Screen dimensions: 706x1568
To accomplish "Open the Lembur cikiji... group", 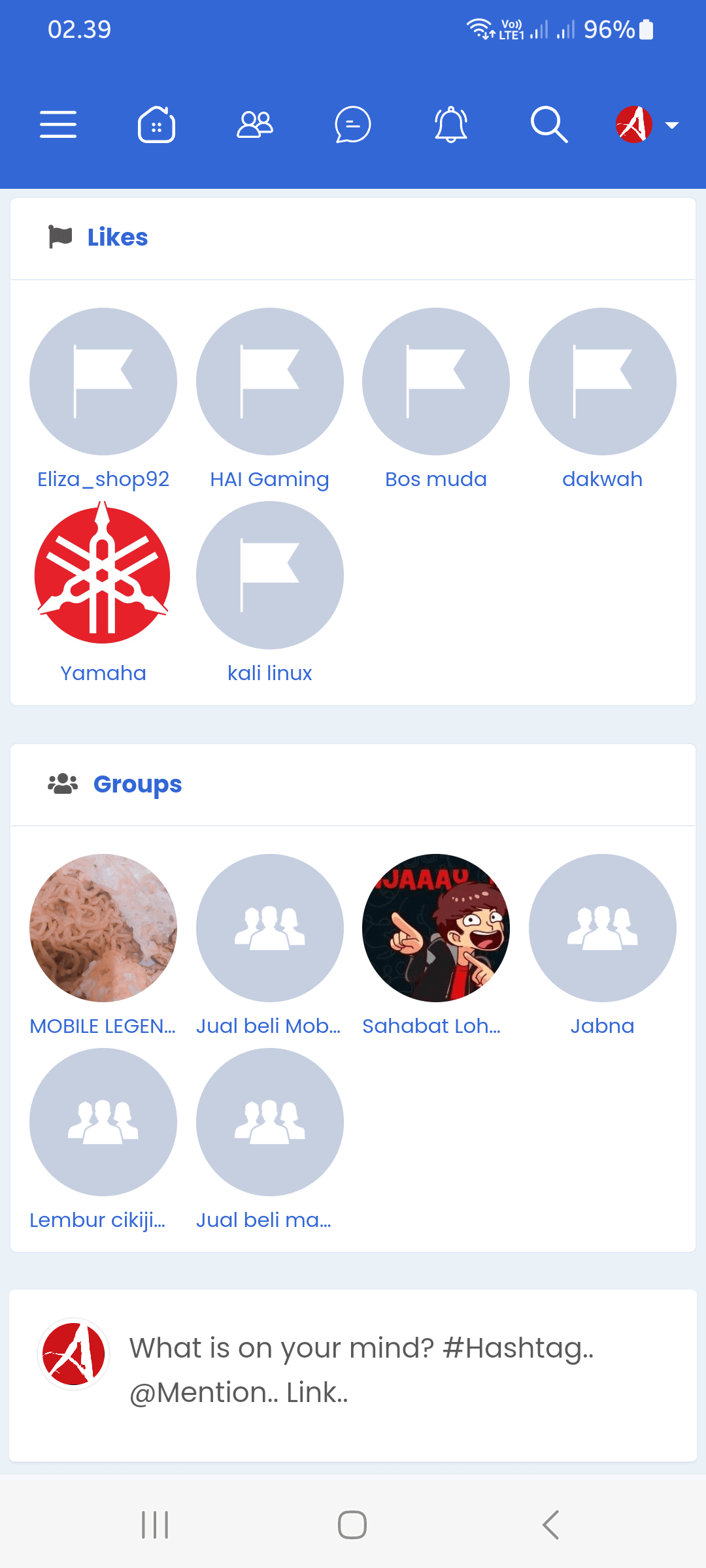I will (103, 1122).
